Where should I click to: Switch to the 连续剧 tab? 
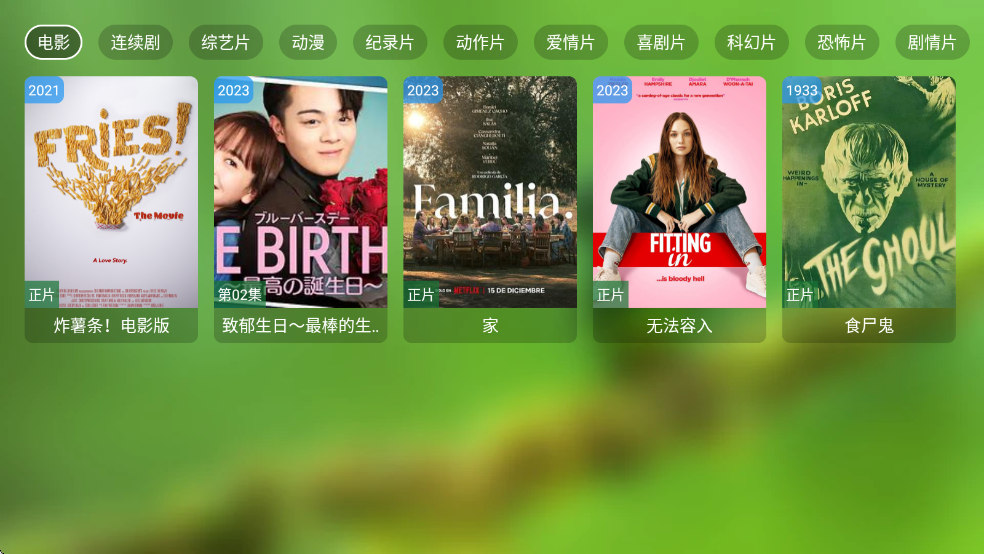[135, 43]
